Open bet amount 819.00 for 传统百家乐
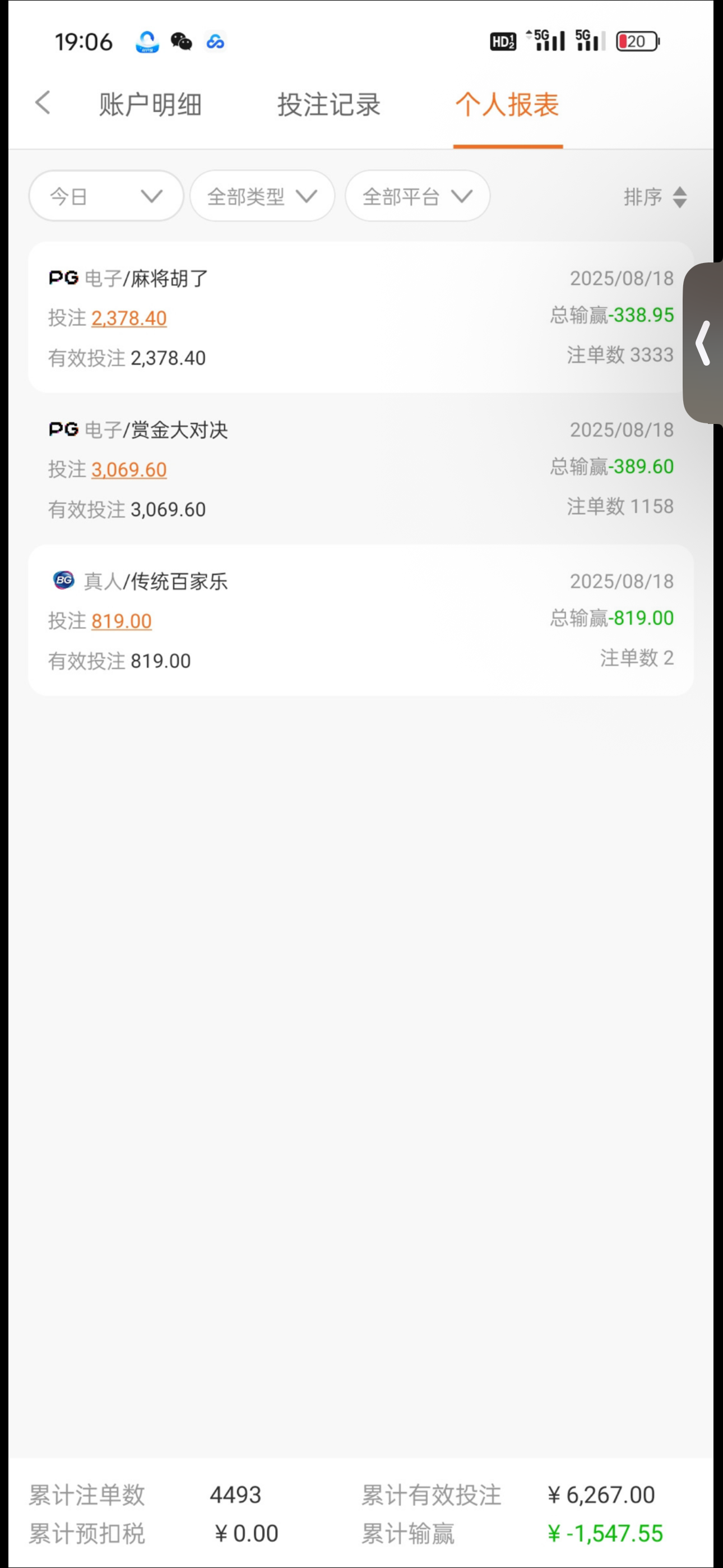This screenshot has width=723, height=1568. [x=122, y=621]
